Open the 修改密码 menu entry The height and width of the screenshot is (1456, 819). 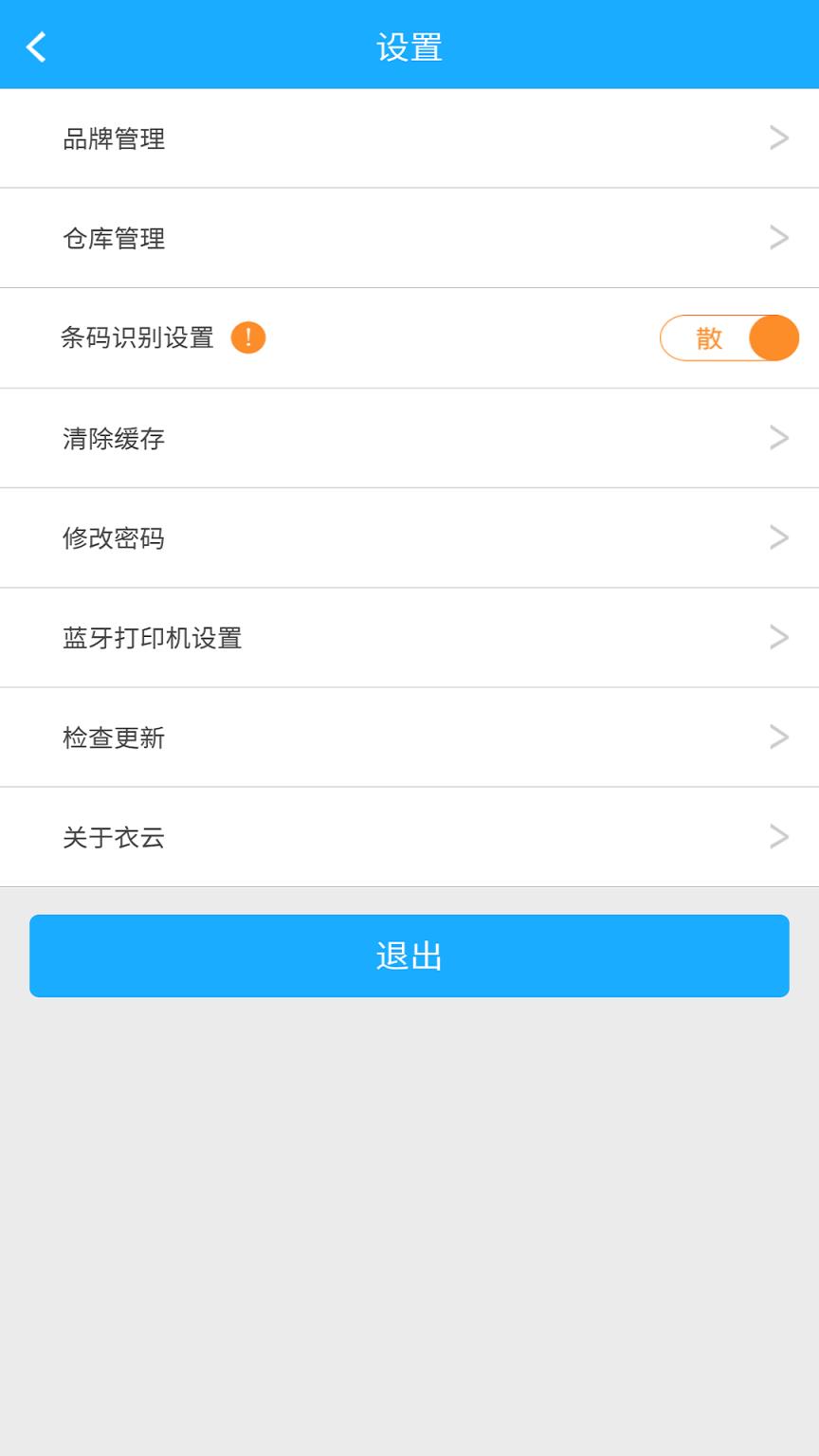point(409,537)
